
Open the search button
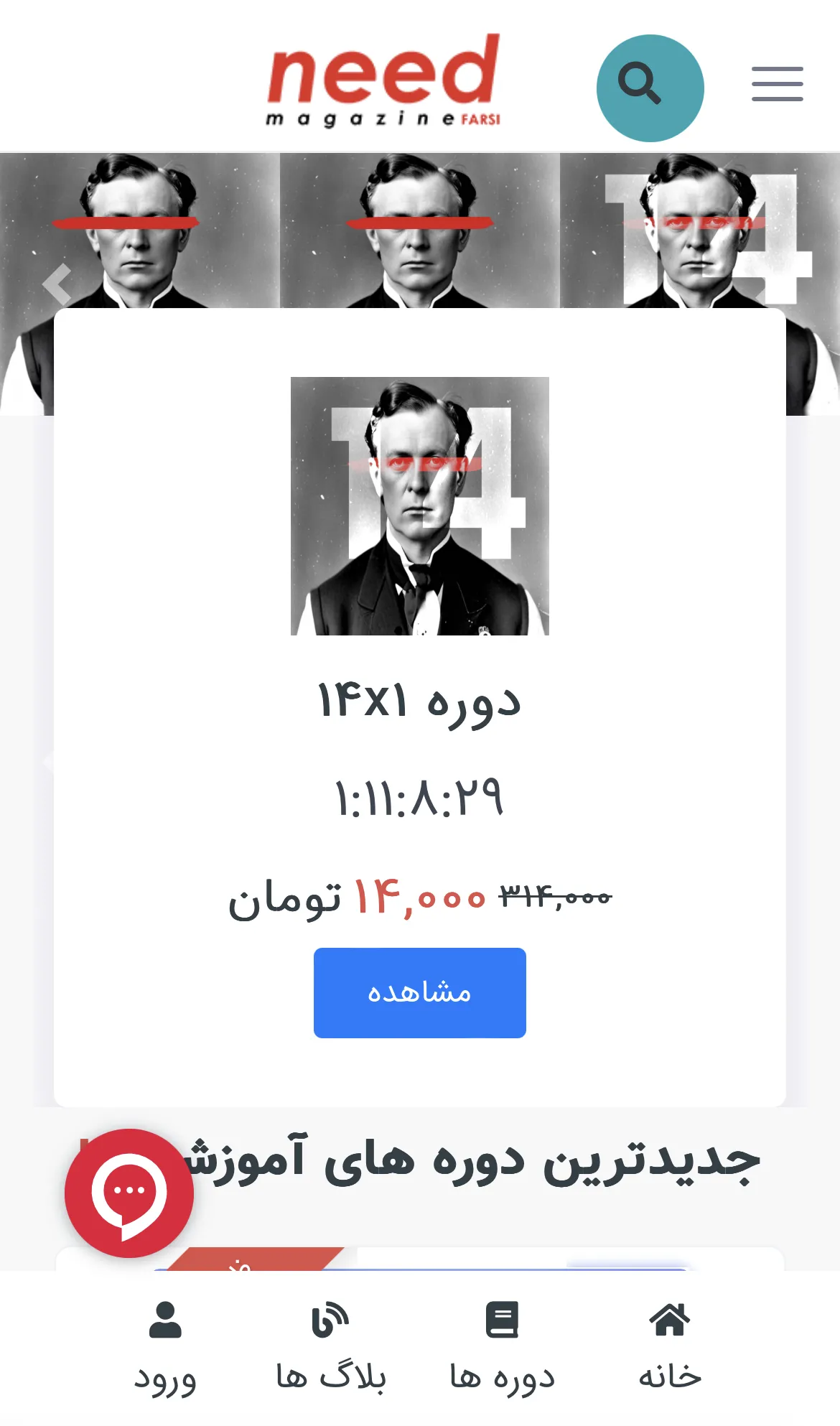tap(650, 88)
